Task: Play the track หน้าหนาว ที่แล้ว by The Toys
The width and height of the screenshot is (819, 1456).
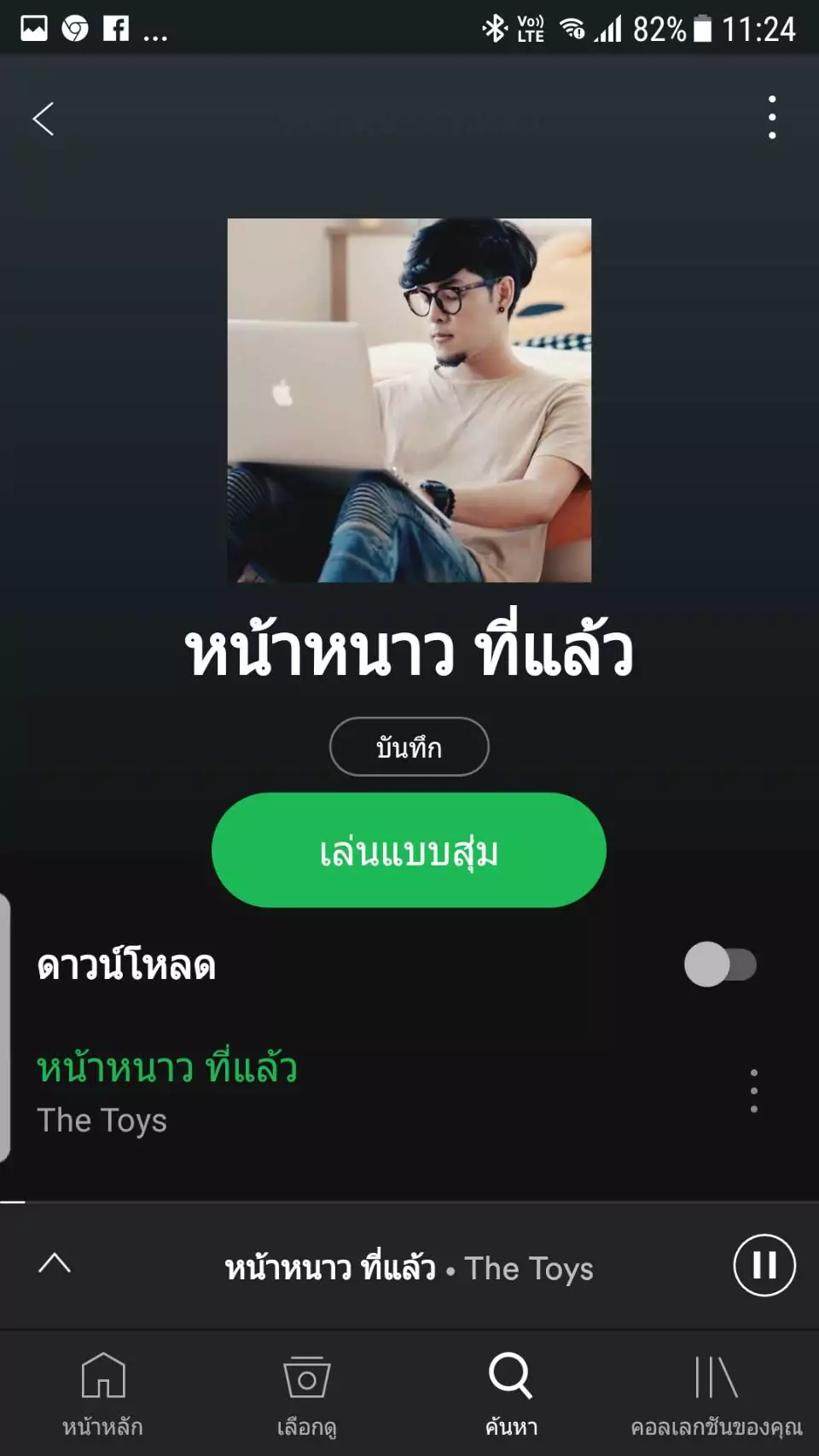Action: pos(375,1092)
